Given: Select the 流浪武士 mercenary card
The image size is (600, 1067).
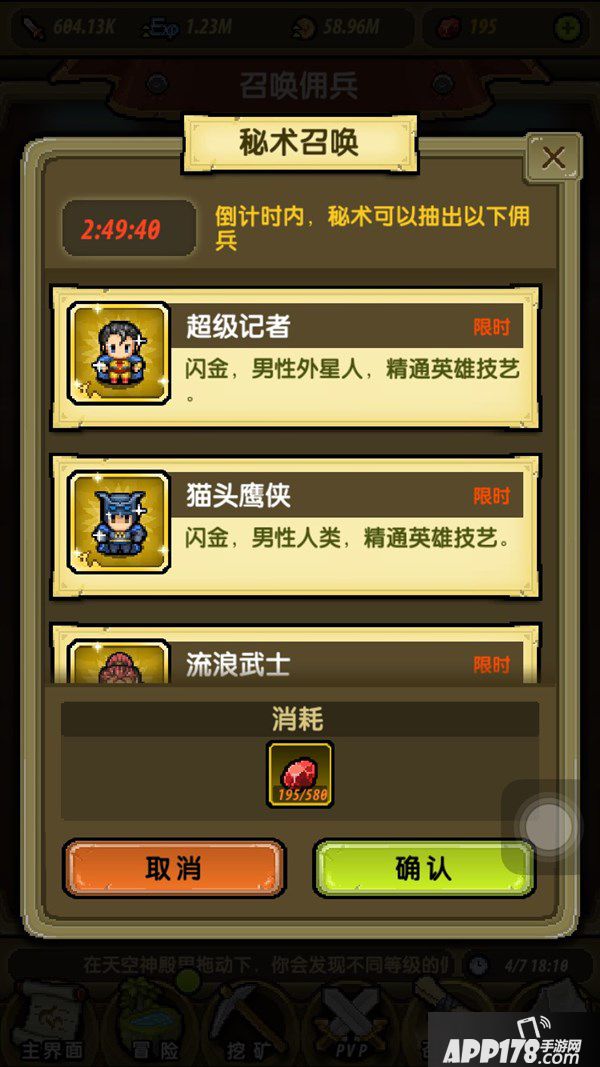Looking at the screenshot, I should point(296,658).
